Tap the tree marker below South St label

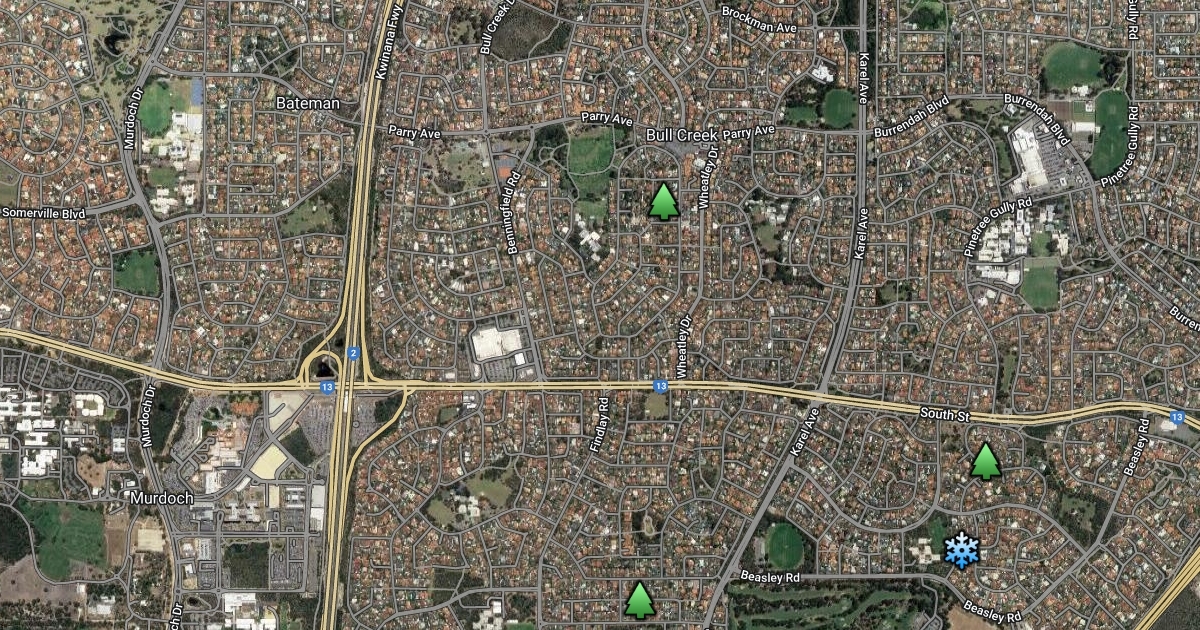pos(985,461)
